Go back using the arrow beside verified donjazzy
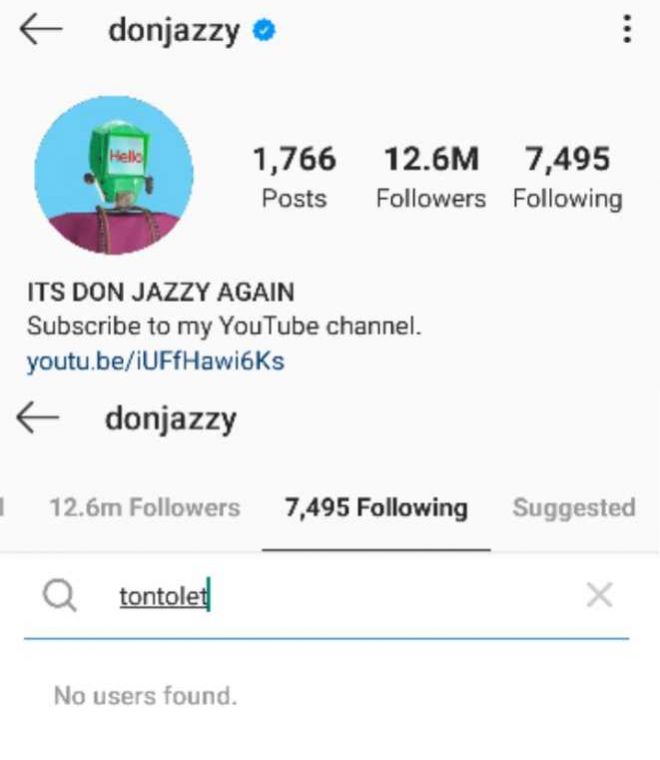The image size is (660, 760). click(40, 30)
